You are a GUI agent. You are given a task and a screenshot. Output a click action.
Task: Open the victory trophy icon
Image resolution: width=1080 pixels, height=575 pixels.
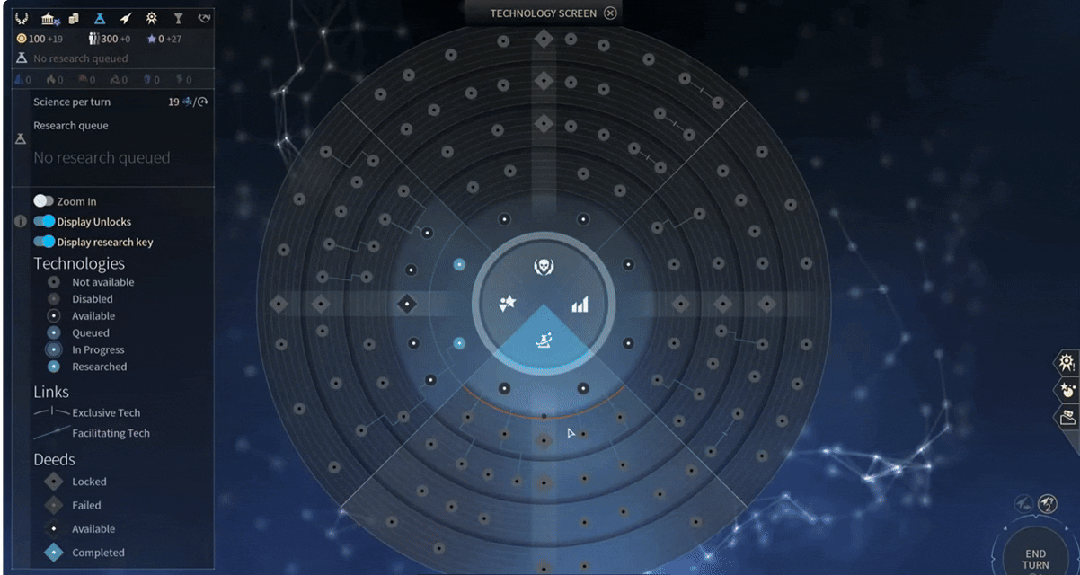pyautogui.click(x=178, y=19)
